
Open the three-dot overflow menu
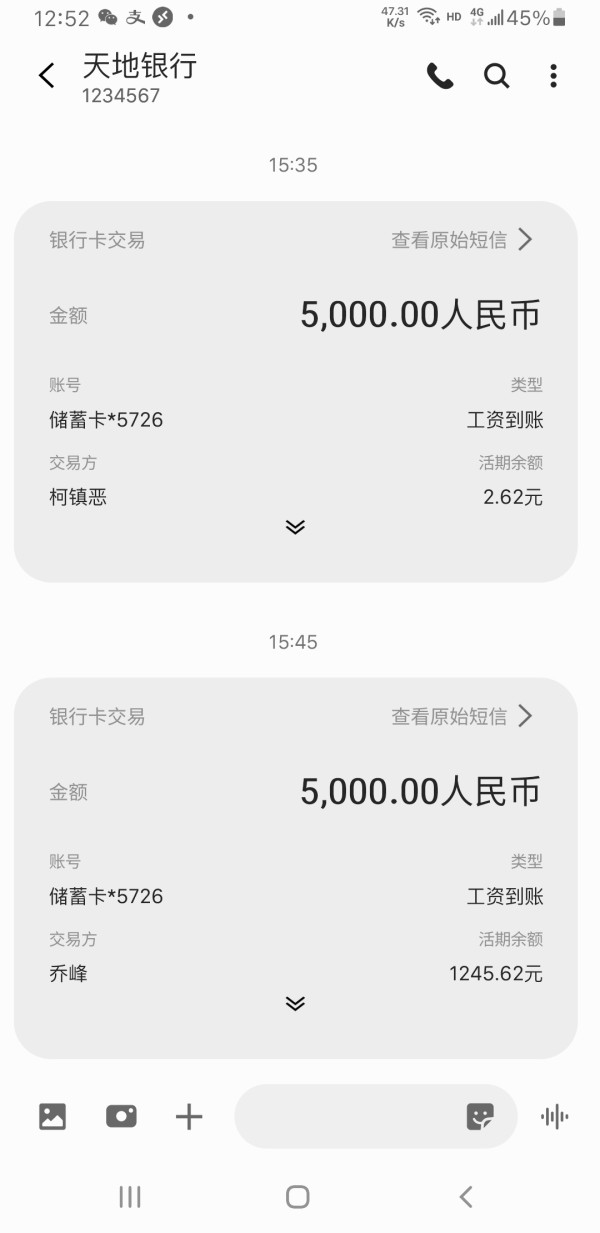[x=553, y=76]
